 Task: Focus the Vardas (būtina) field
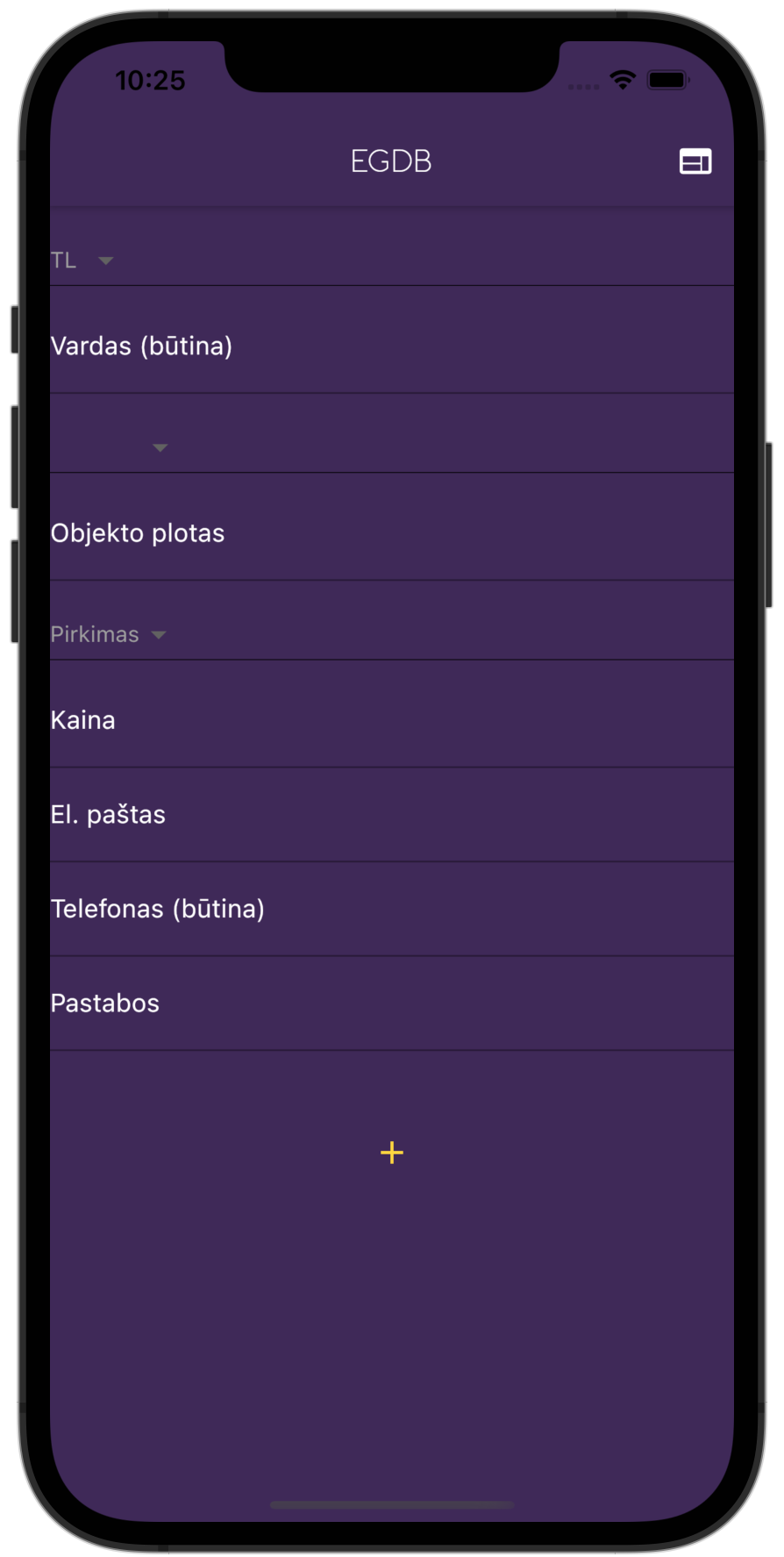click(390, 346)
